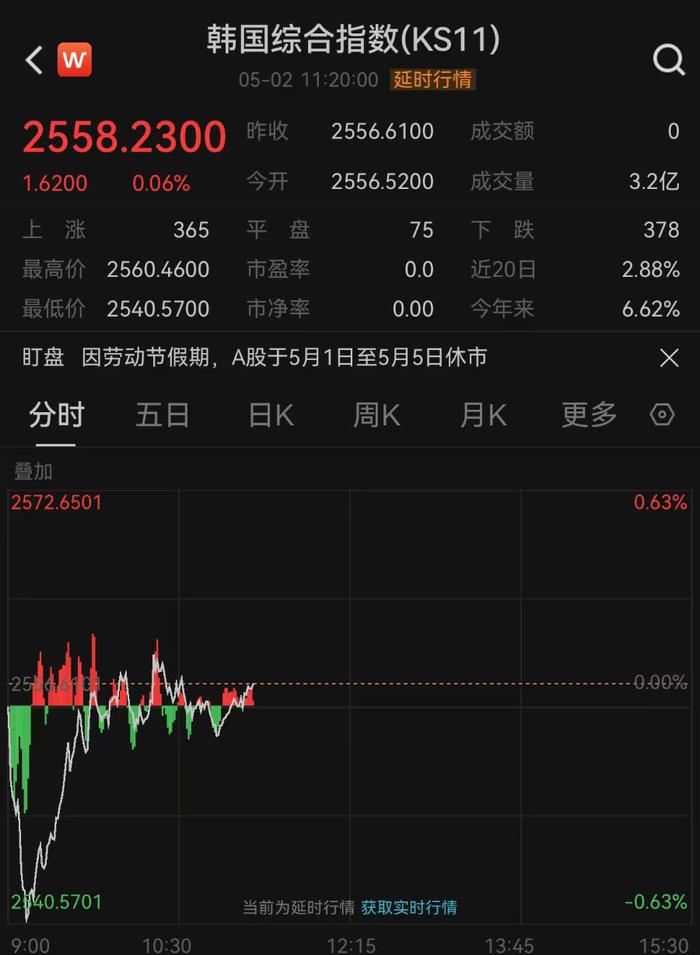Go back using the top-left arrow
700x955 pixels.
pos(34,60)
